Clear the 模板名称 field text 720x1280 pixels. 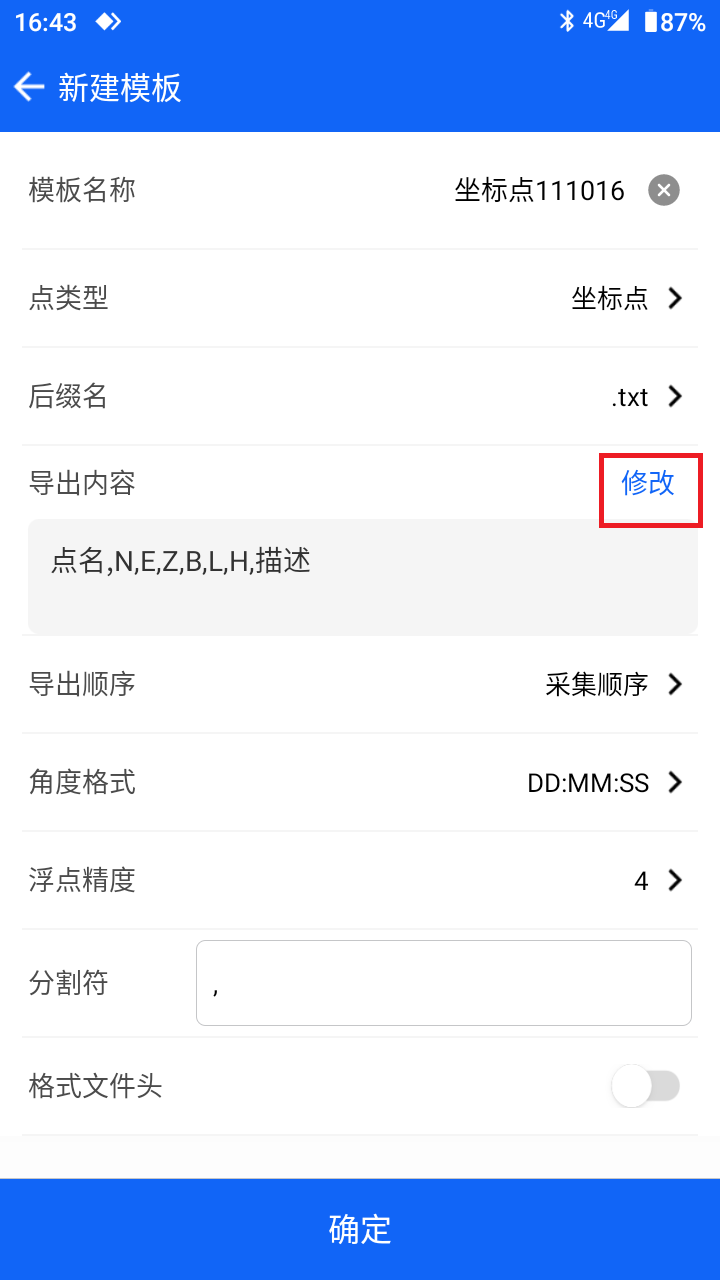pyautogui.click(x=664, y=190)
